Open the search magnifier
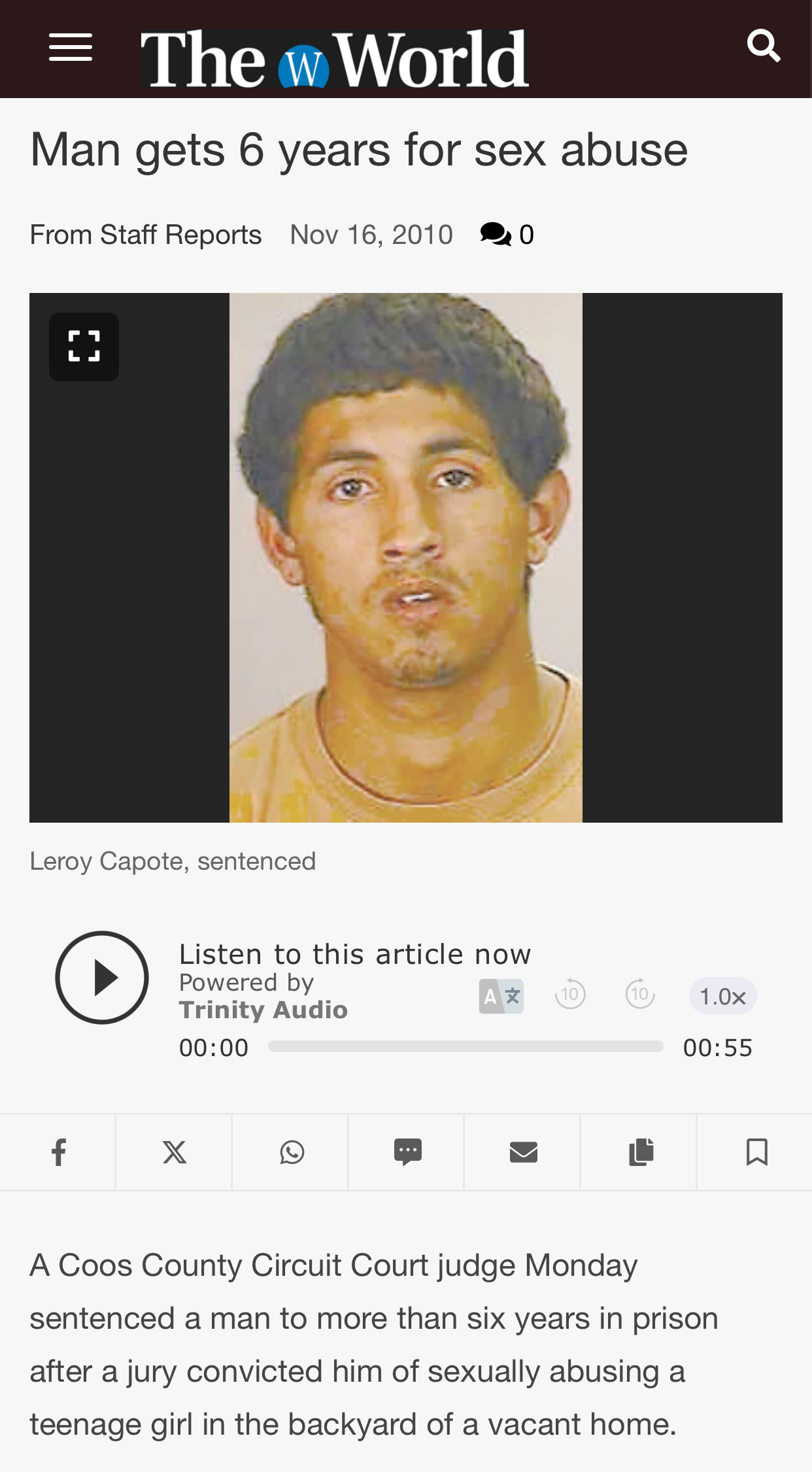The image size is (812, 1472). tap(764, 46)
